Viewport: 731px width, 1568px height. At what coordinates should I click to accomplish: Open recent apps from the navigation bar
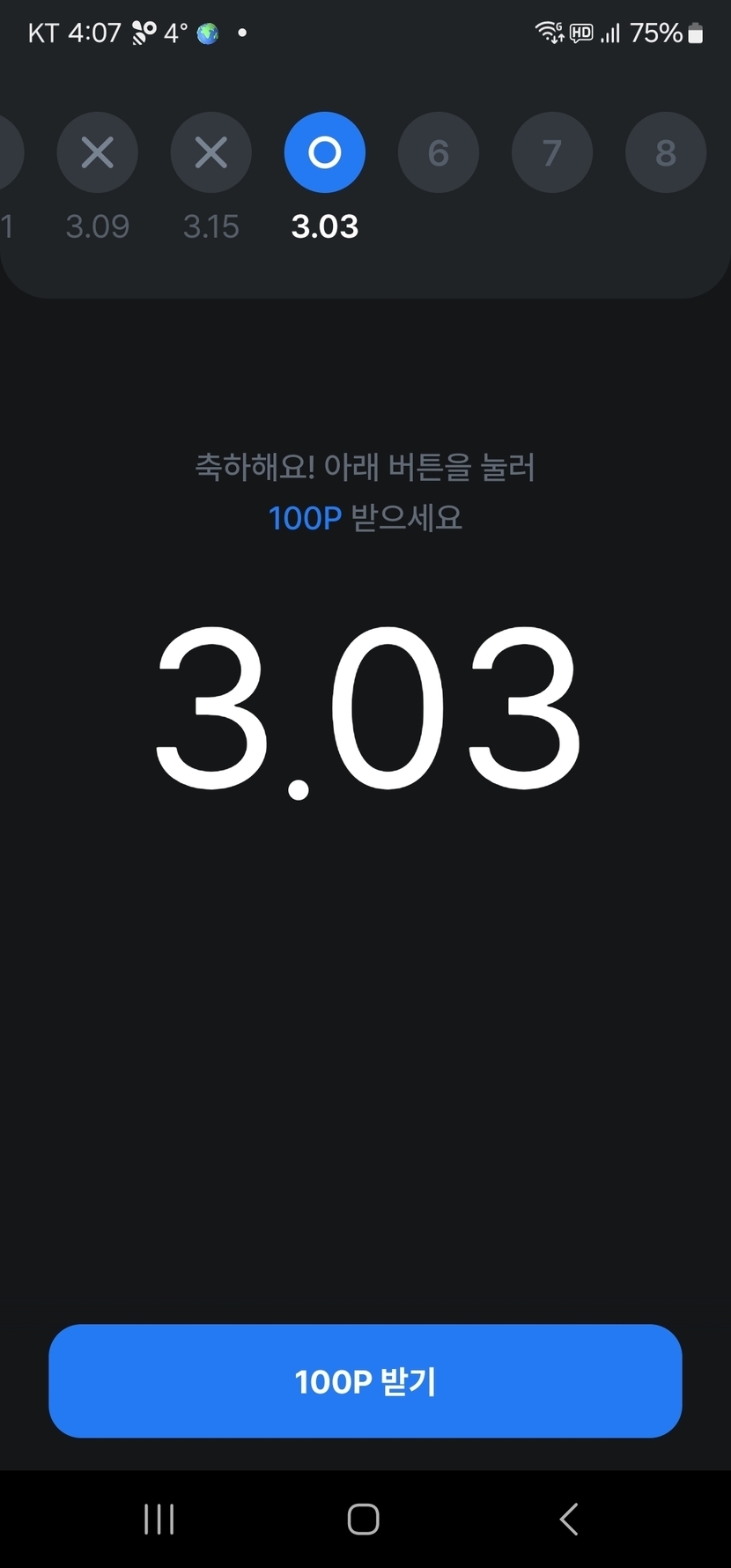(x=159, y=1519)
